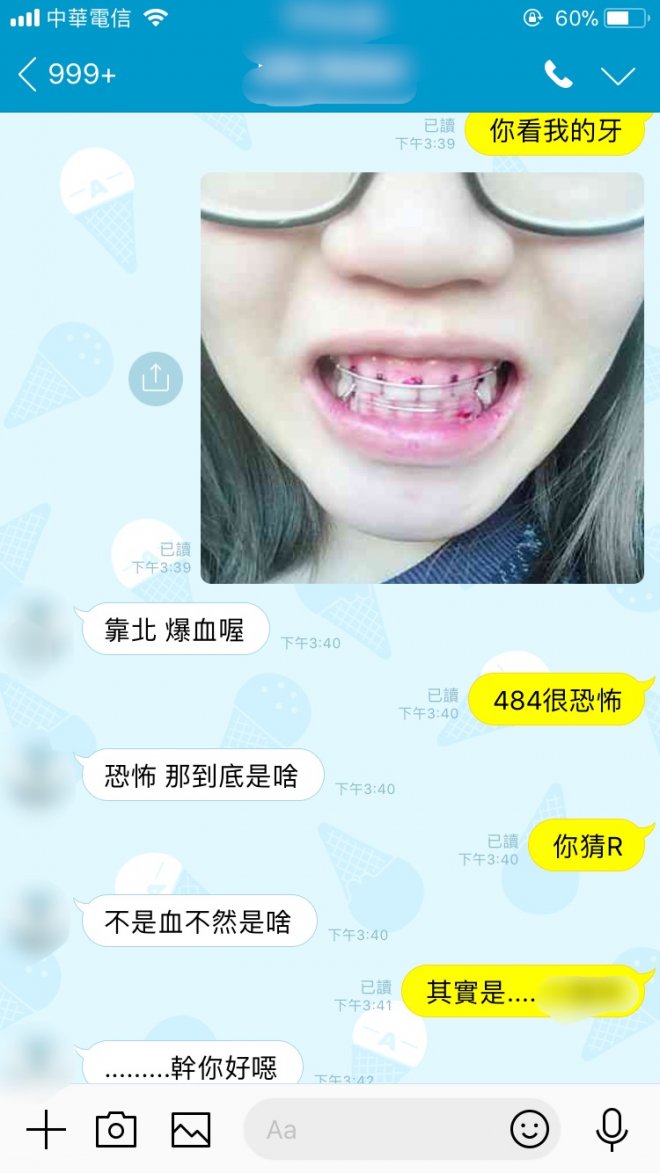Pick an image from the gallery
Viewport: 660px width, 1173px height.
(191, 1130)
